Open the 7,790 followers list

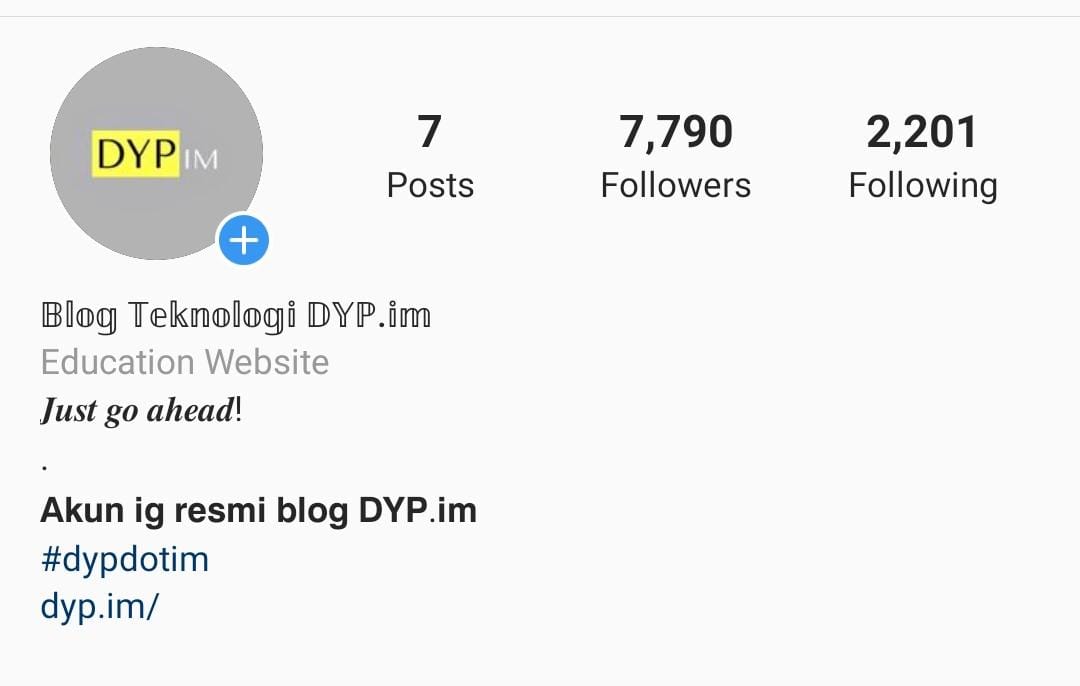(x=675, y=157)
